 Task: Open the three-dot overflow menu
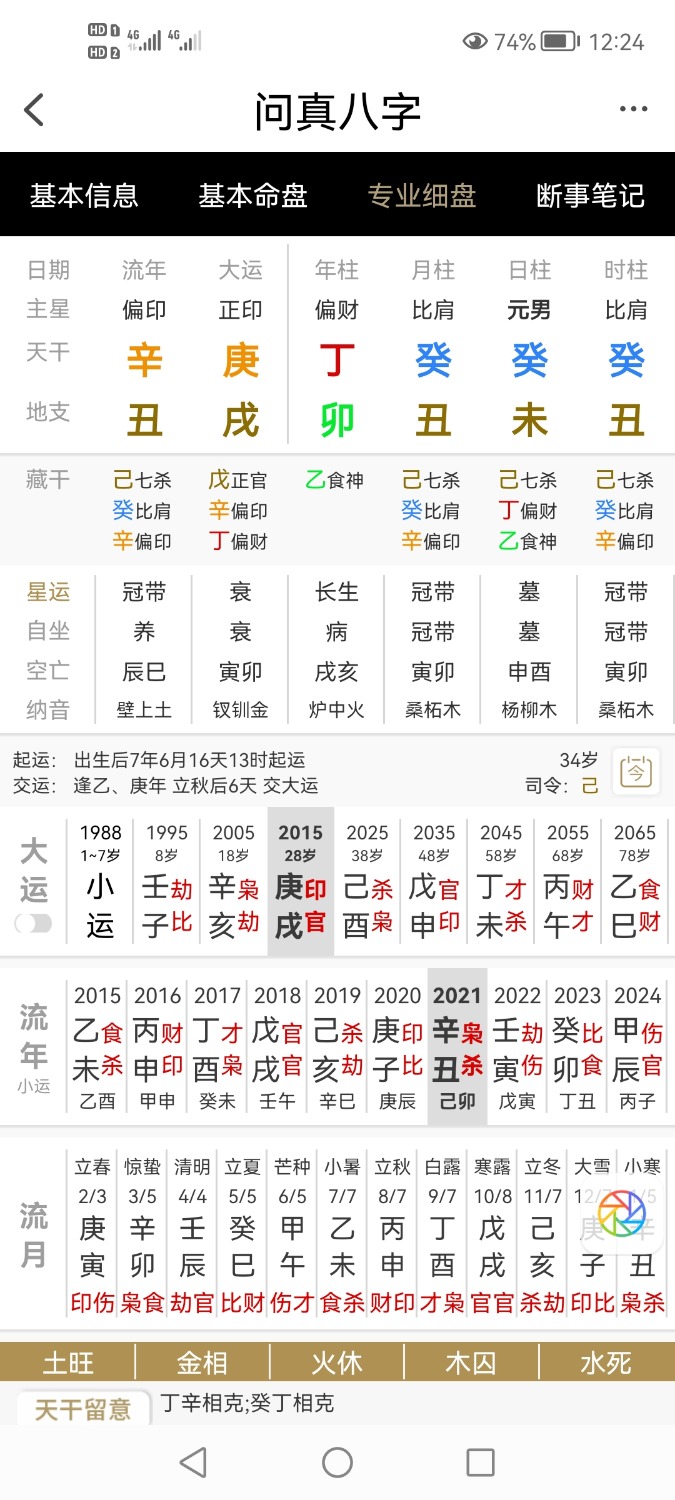coord(634,110)
